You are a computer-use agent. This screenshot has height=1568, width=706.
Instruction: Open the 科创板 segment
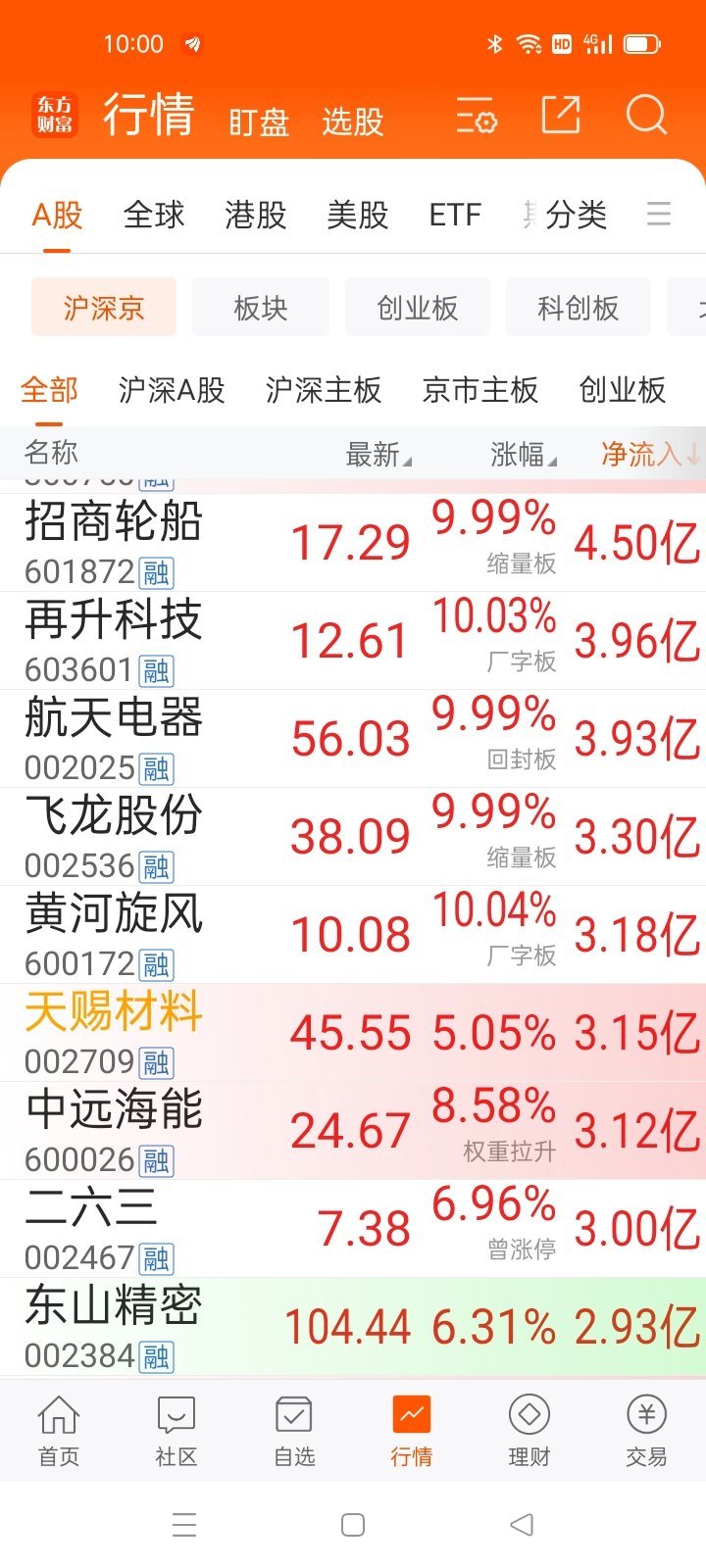tap(578, 308)
